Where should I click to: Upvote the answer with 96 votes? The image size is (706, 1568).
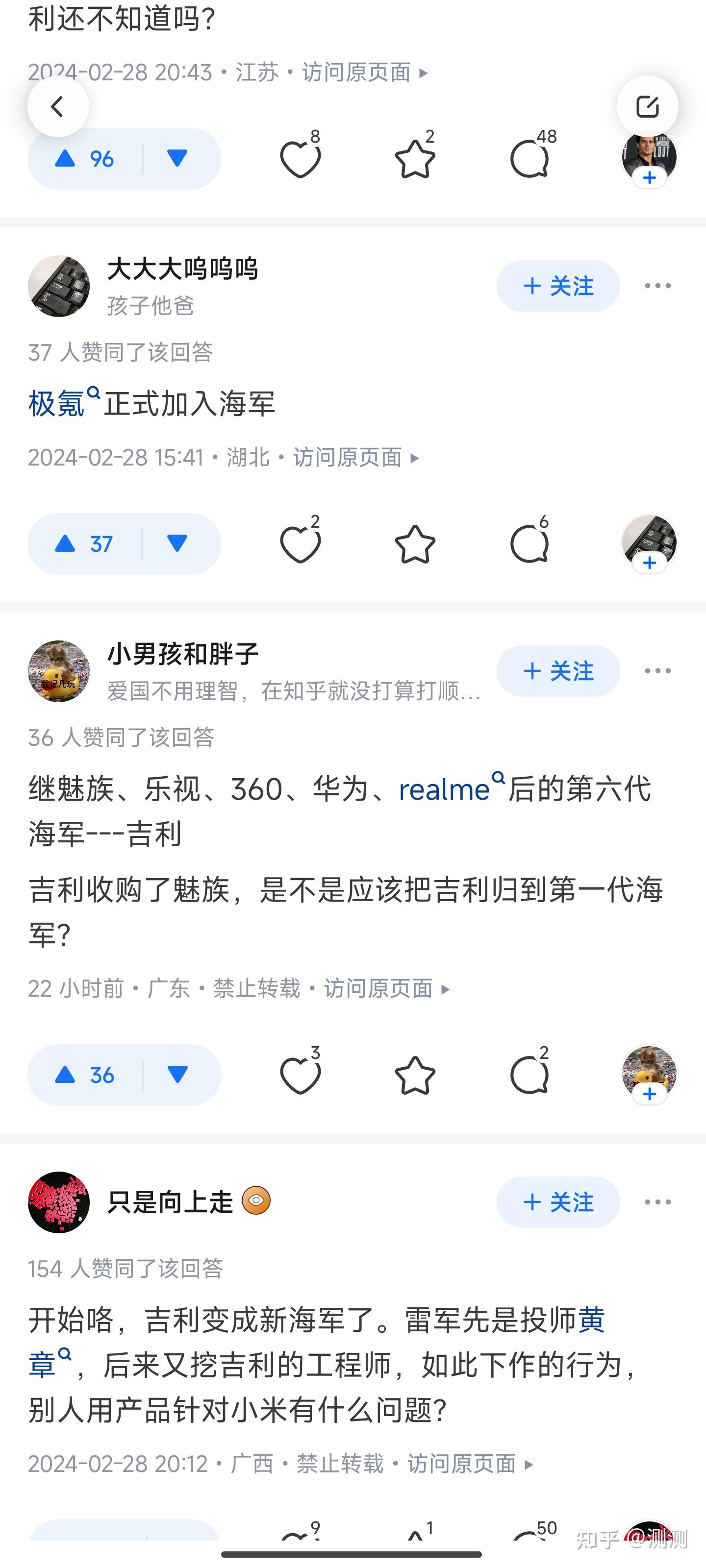pos(84,159)
